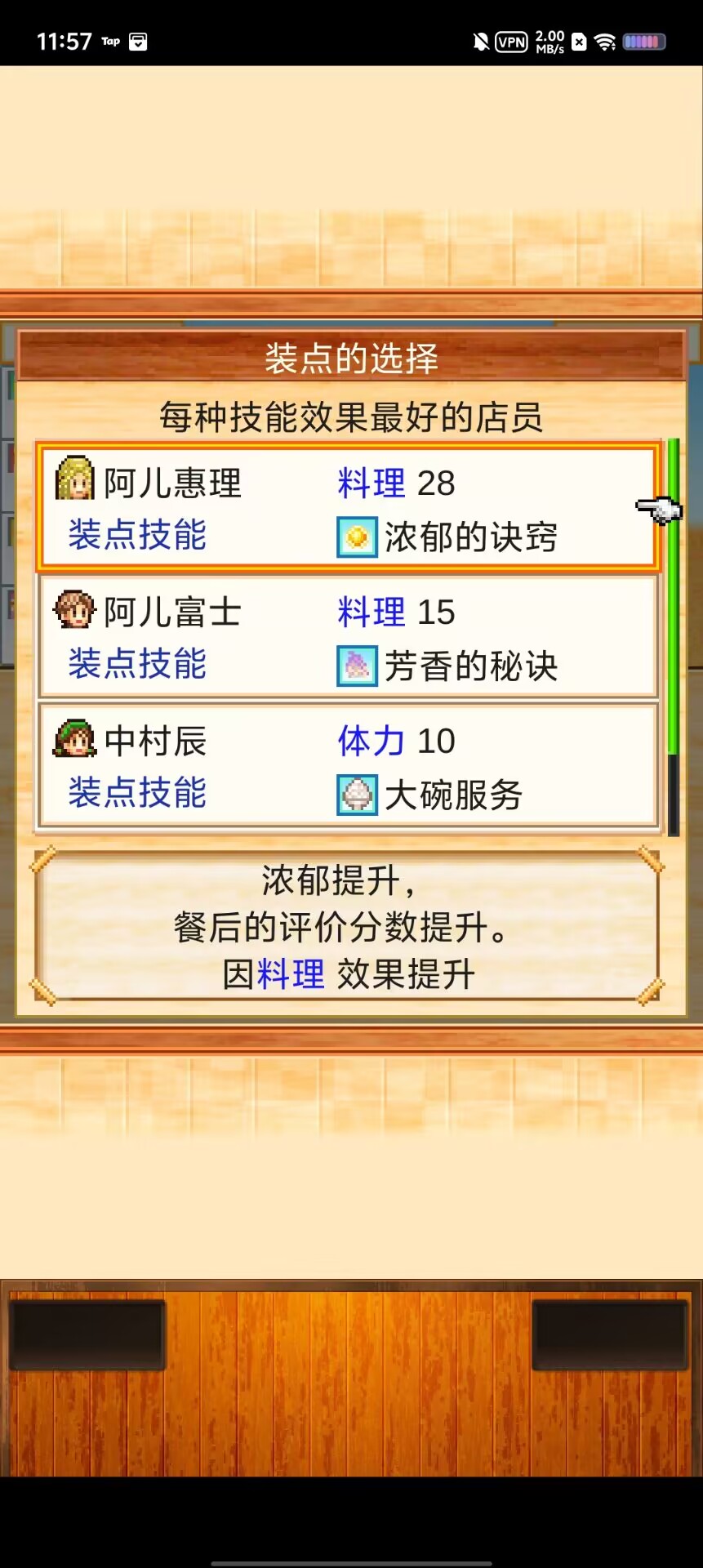
Task: Pick 中村辰 with 大碗服务 skill
Action: [x=348, y=765]
